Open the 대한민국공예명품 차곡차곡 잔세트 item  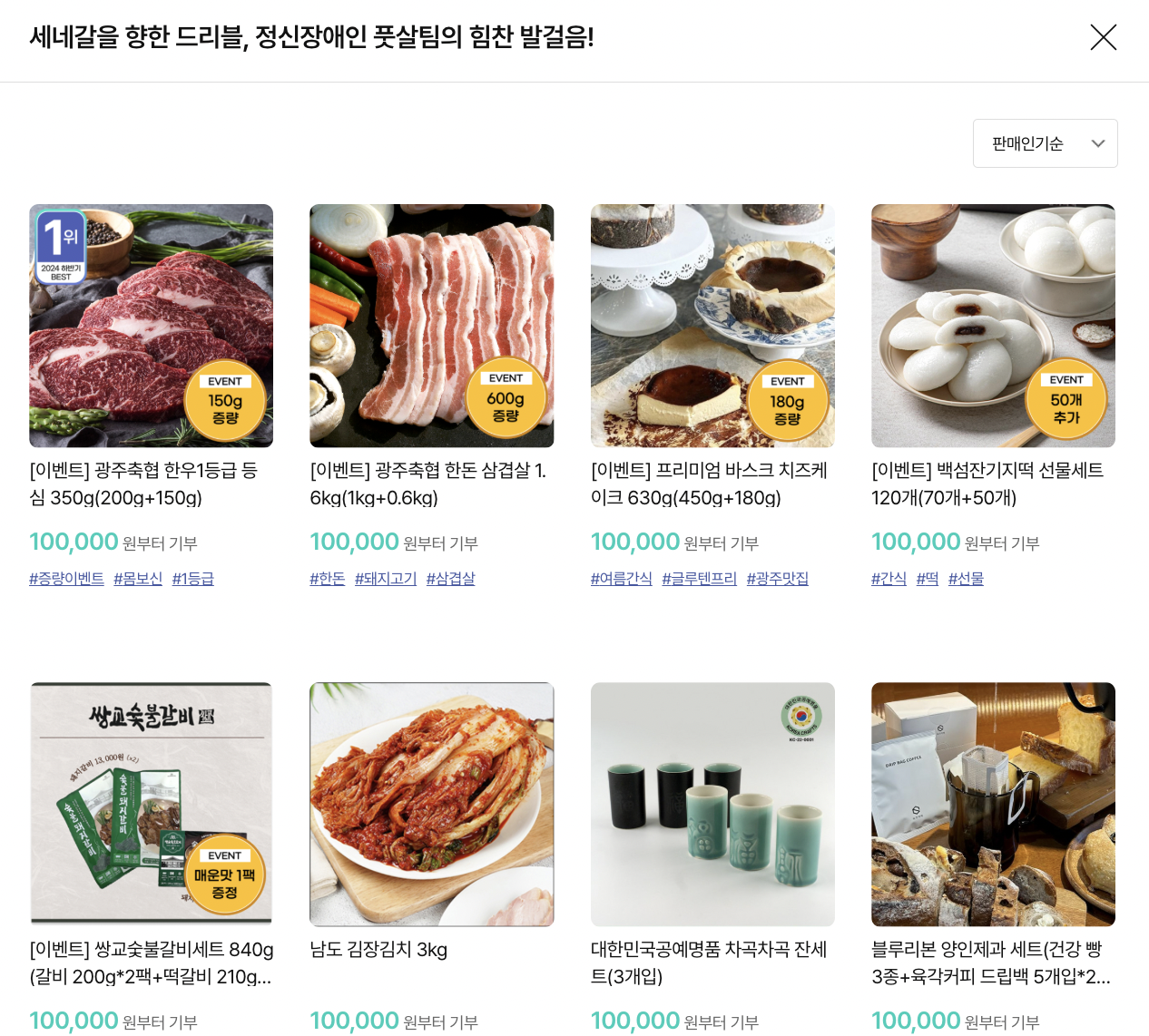click(x=712, y=804)
